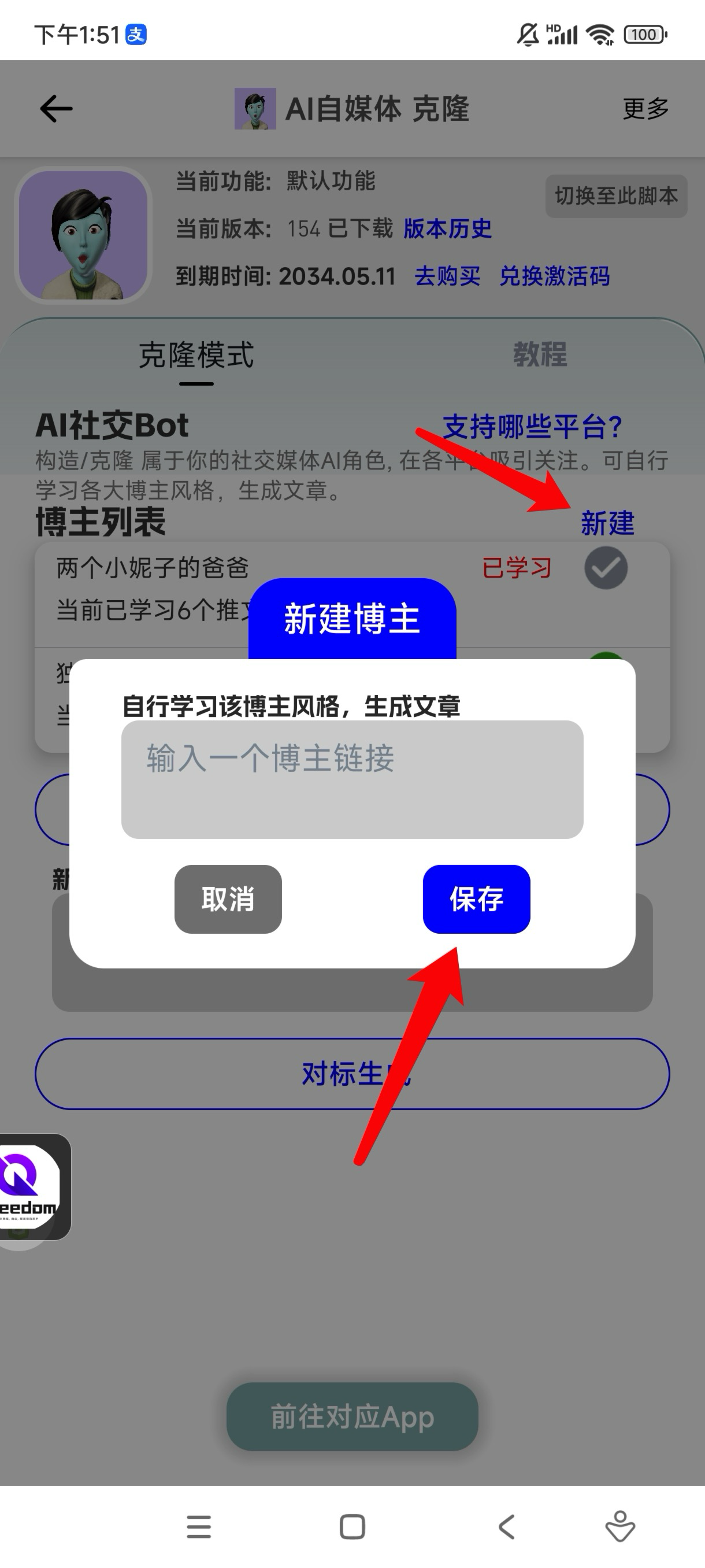Viewport: 705px width, 1568px height.
Task: Tap the 对标生成 button
Action: (352, 1074)
